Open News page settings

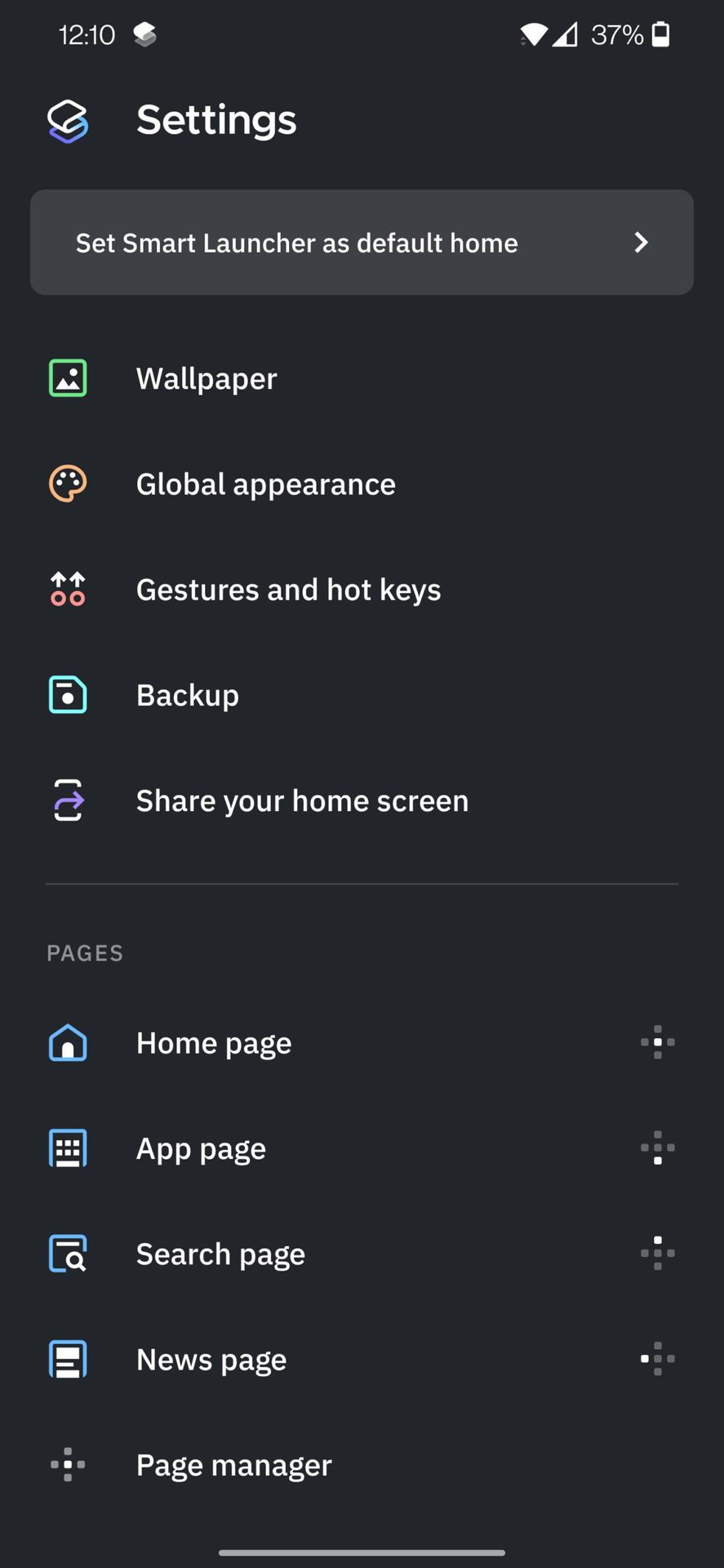(211, 1360)
